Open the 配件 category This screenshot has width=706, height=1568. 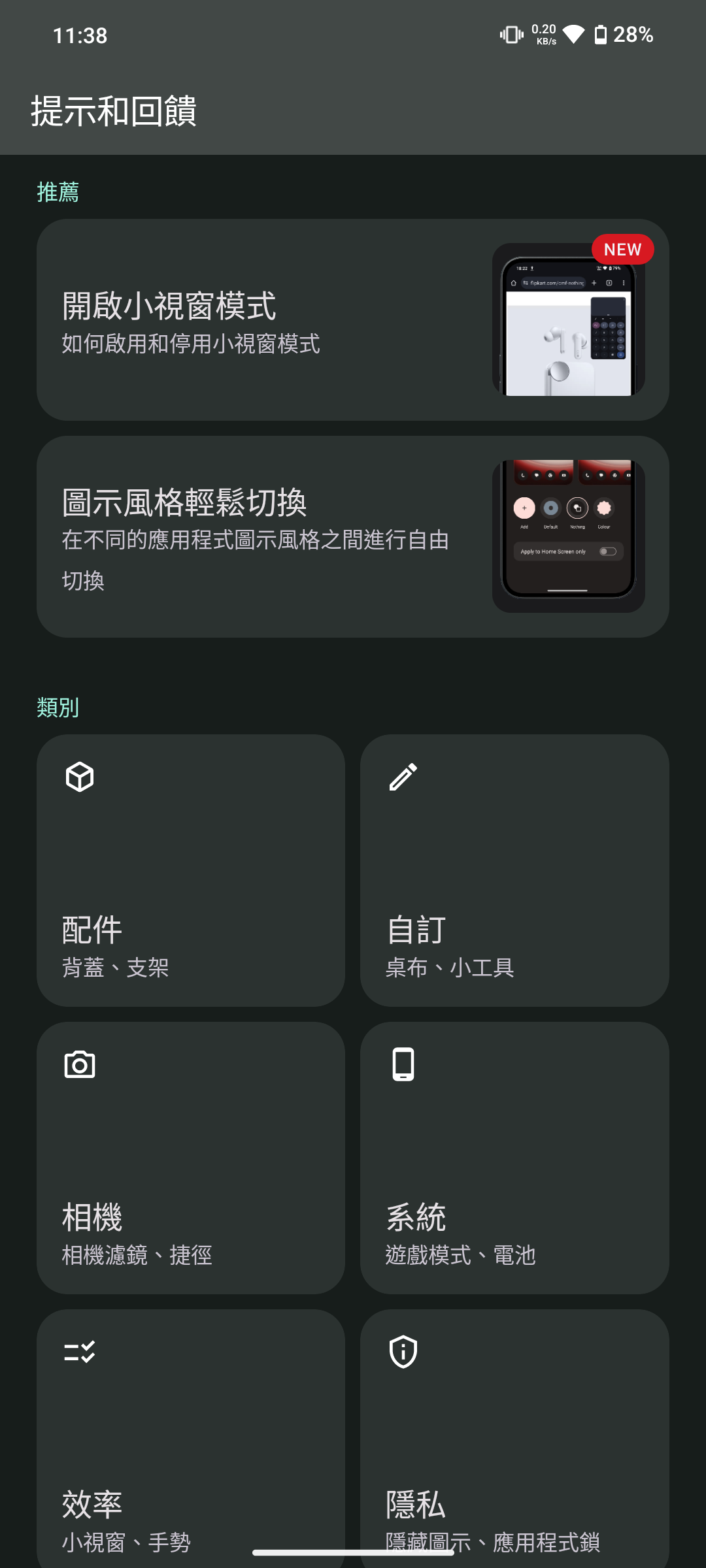click(x=191, y=870)
